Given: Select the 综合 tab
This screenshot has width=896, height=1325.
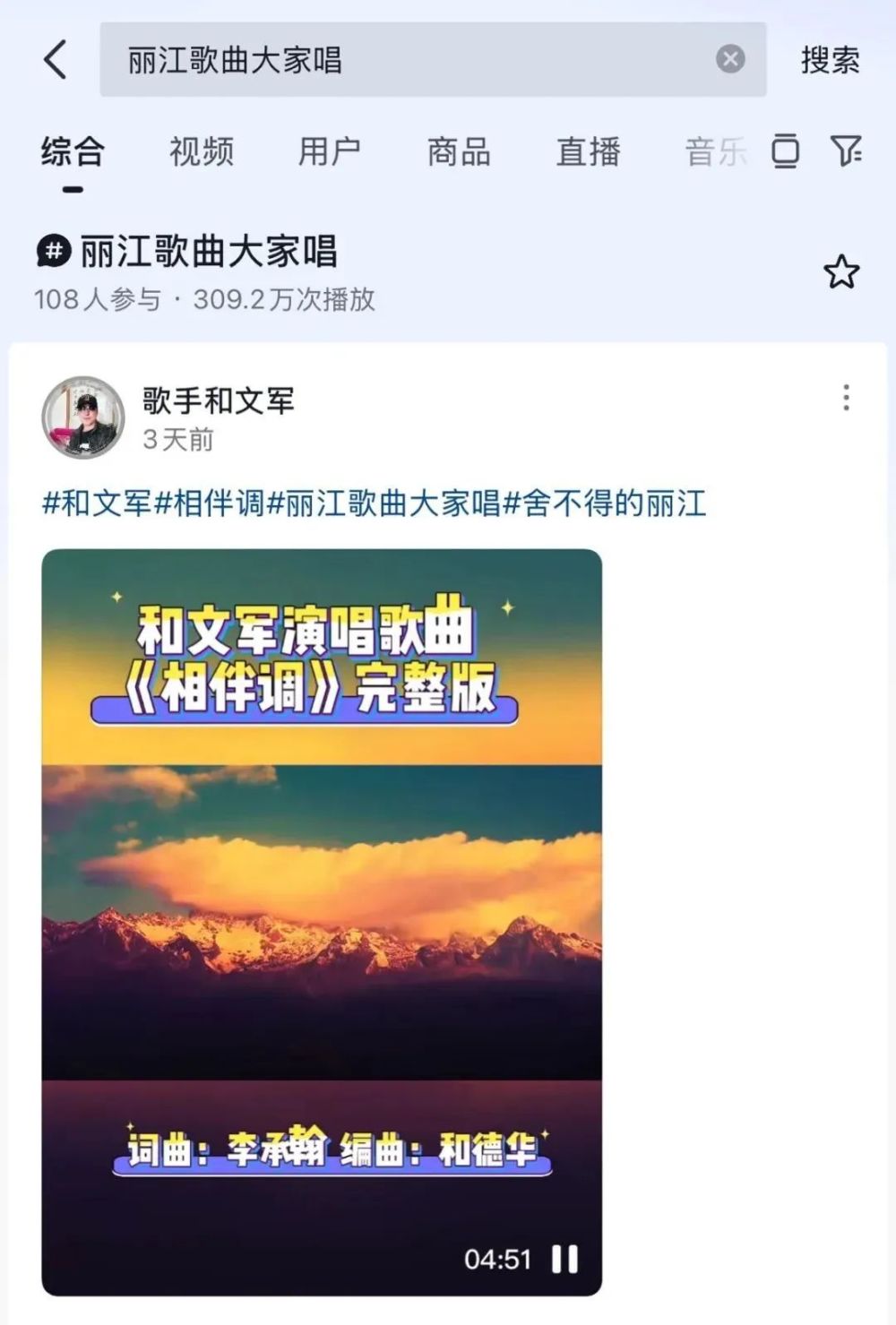Looking at the screenshot, I should point(73,151).
